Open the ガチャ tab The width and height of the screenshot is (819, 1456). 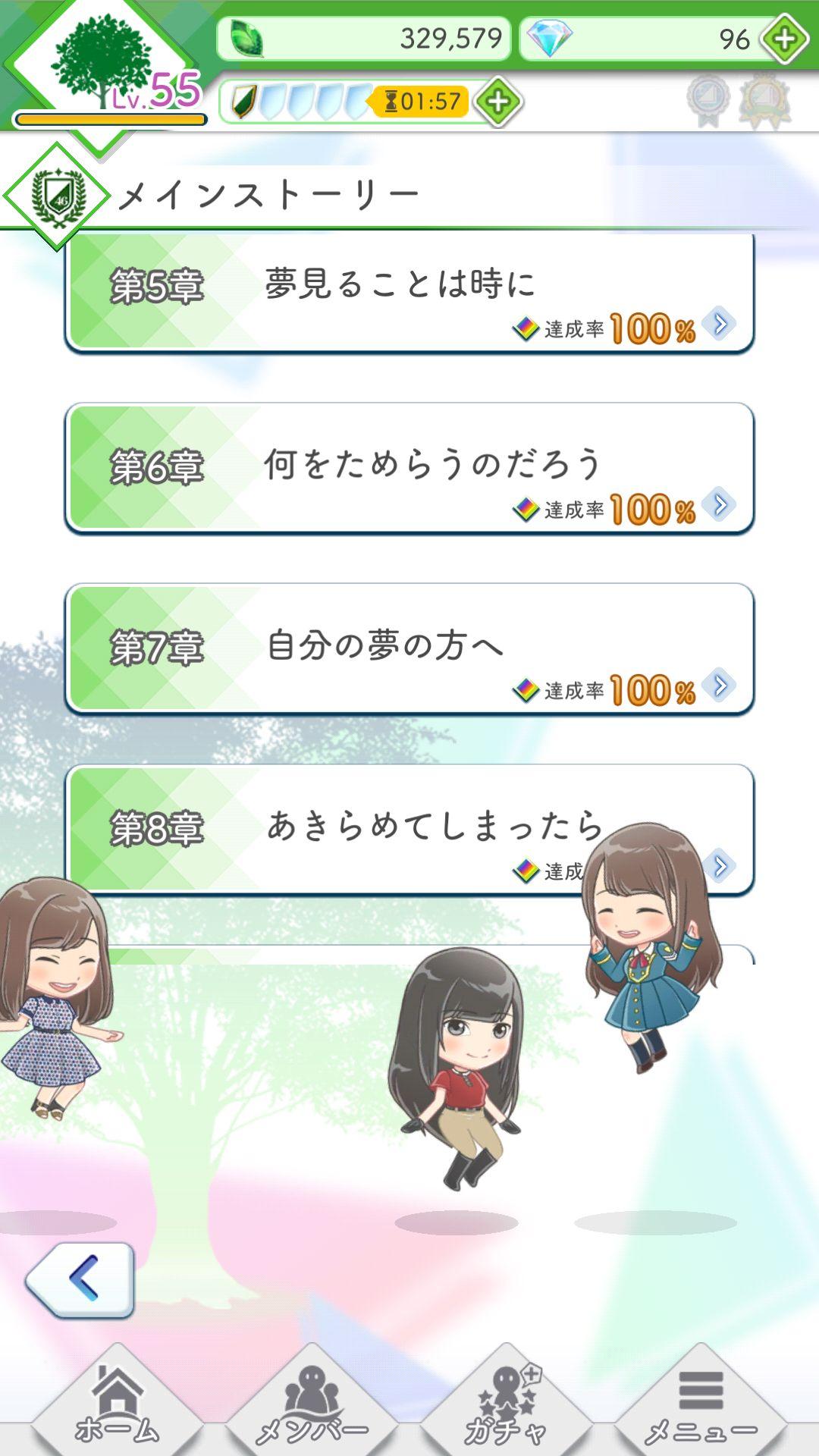[x=508, y=1399]
